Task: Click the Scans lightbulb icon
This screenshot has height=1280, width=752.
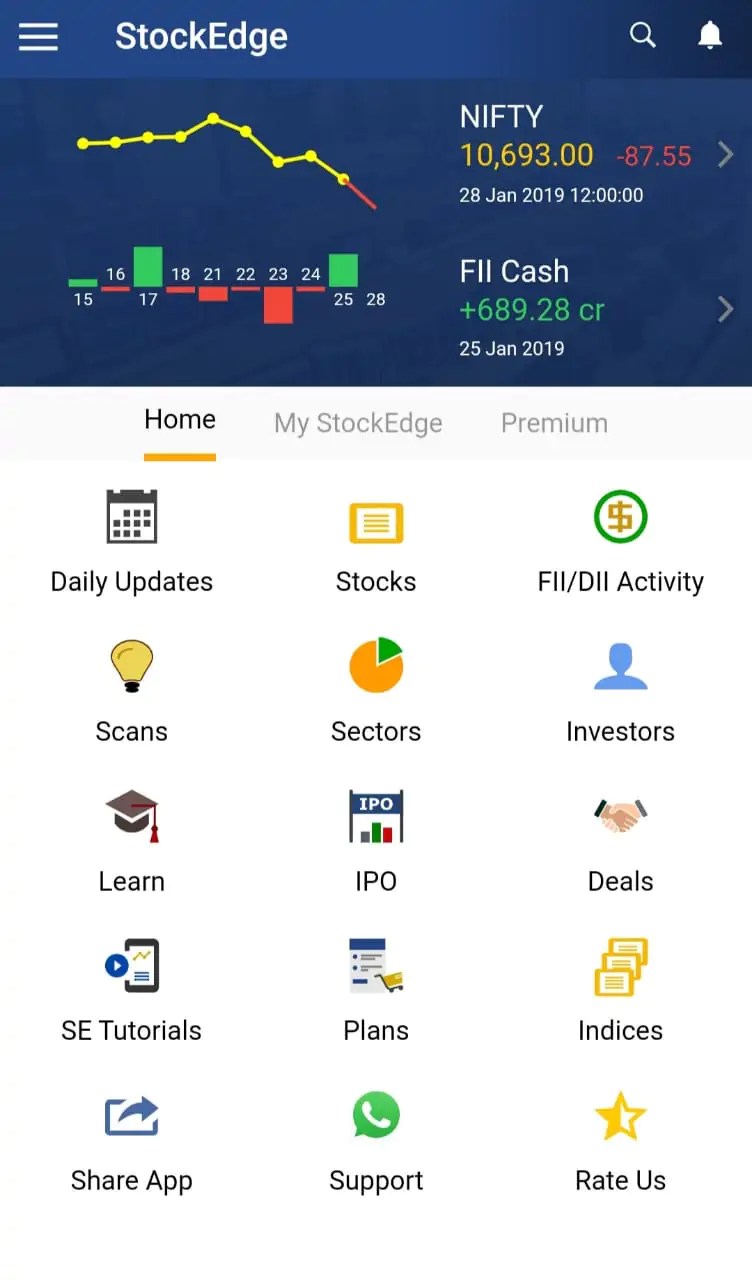Action: point(131,666)
